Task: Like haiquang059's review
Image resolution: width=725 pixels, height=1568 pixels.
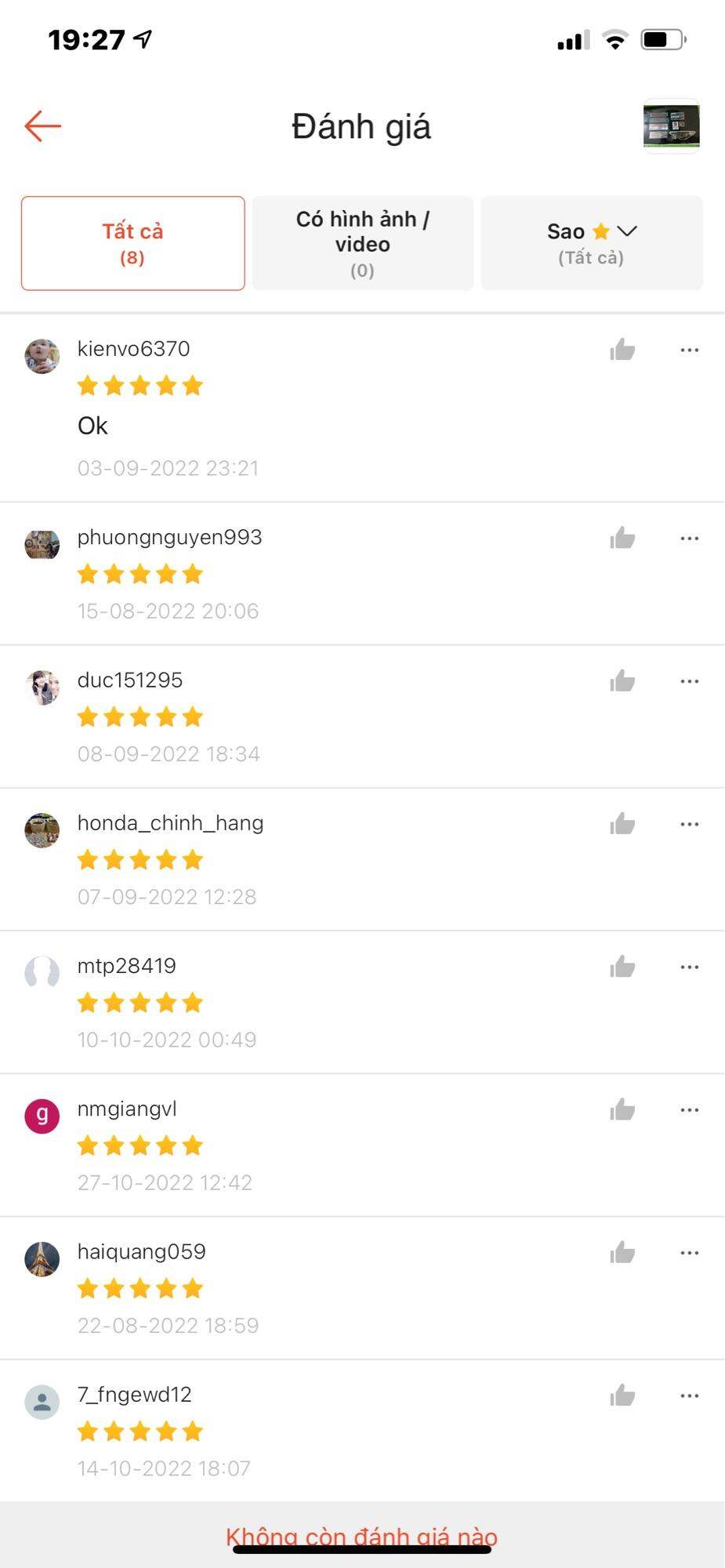Action: point(622,1253)
